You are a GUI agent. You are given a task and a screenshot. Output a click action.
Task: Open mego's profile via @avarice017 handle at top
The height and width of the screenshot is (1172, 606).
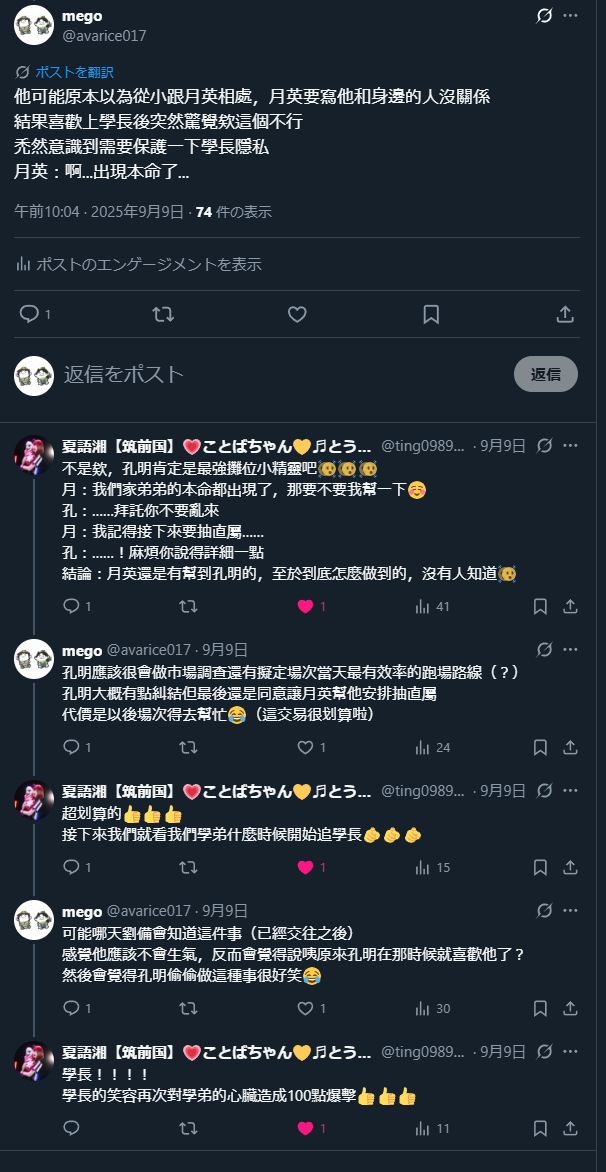(x=104, y=35)
